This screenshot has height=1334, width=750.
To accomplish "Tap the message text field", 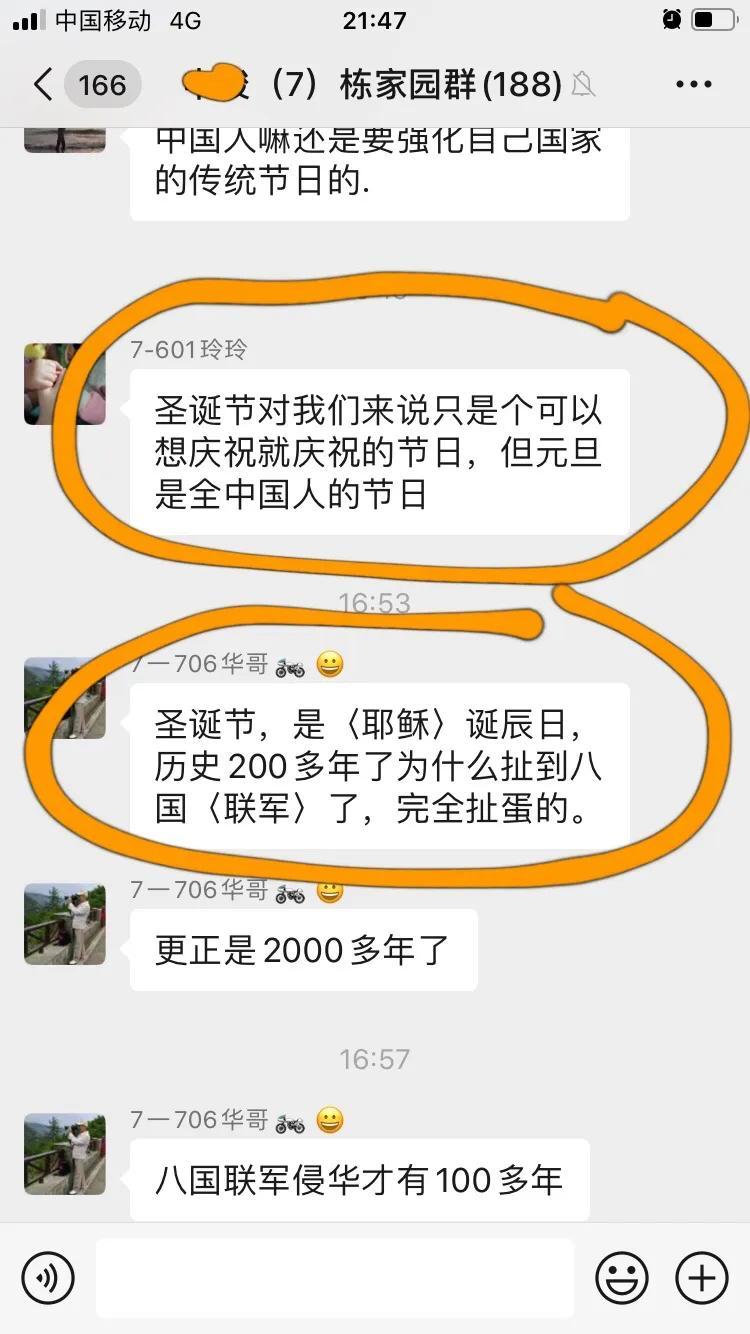I will click(335, 1278).
